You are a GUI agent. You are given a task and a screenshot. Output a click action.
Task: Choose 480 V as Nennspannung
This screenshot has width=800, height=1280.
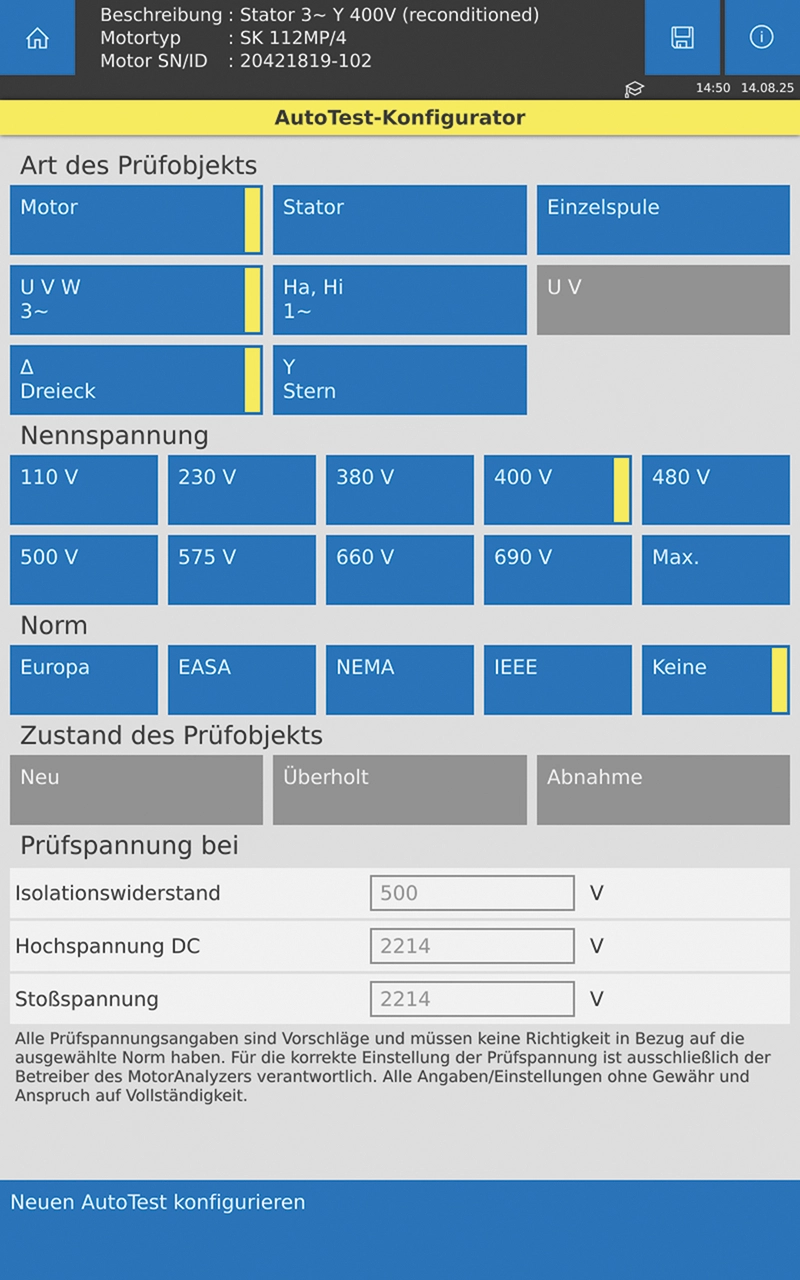715,490
